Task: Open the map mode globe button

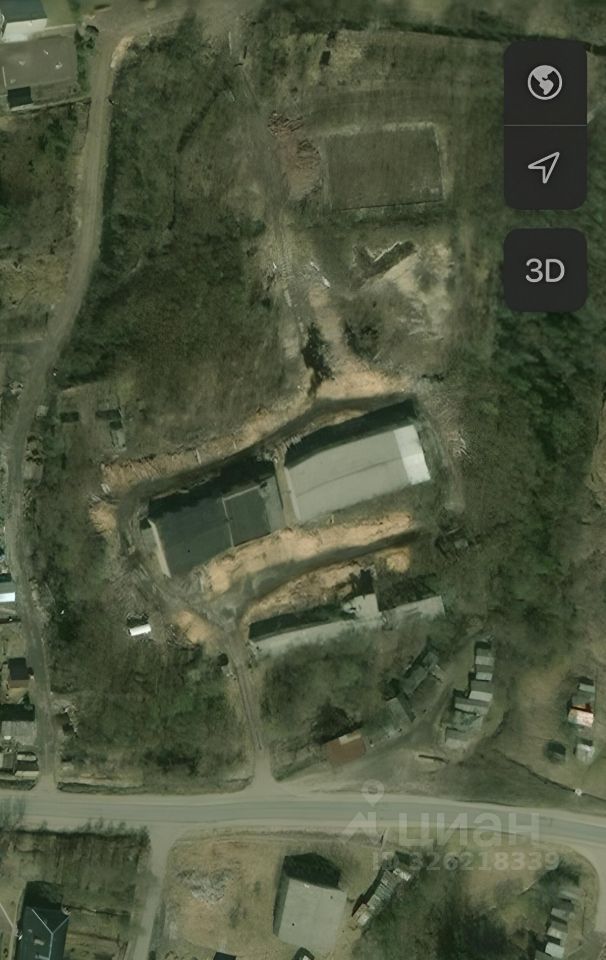Action: click(545, 82)
